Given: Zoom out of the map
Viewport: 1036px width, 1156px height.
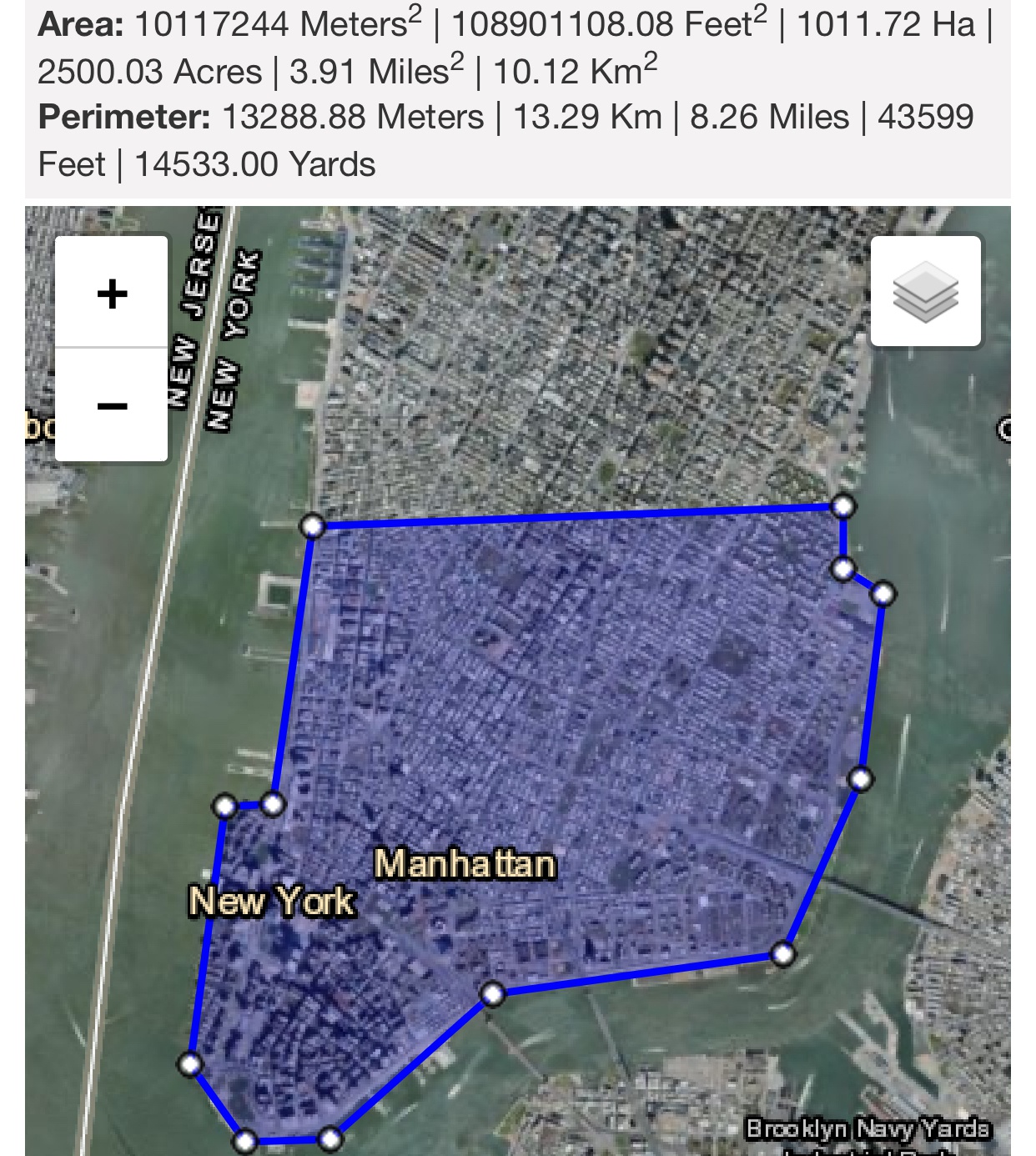Looking at the screenshot, I should (112, 406).
